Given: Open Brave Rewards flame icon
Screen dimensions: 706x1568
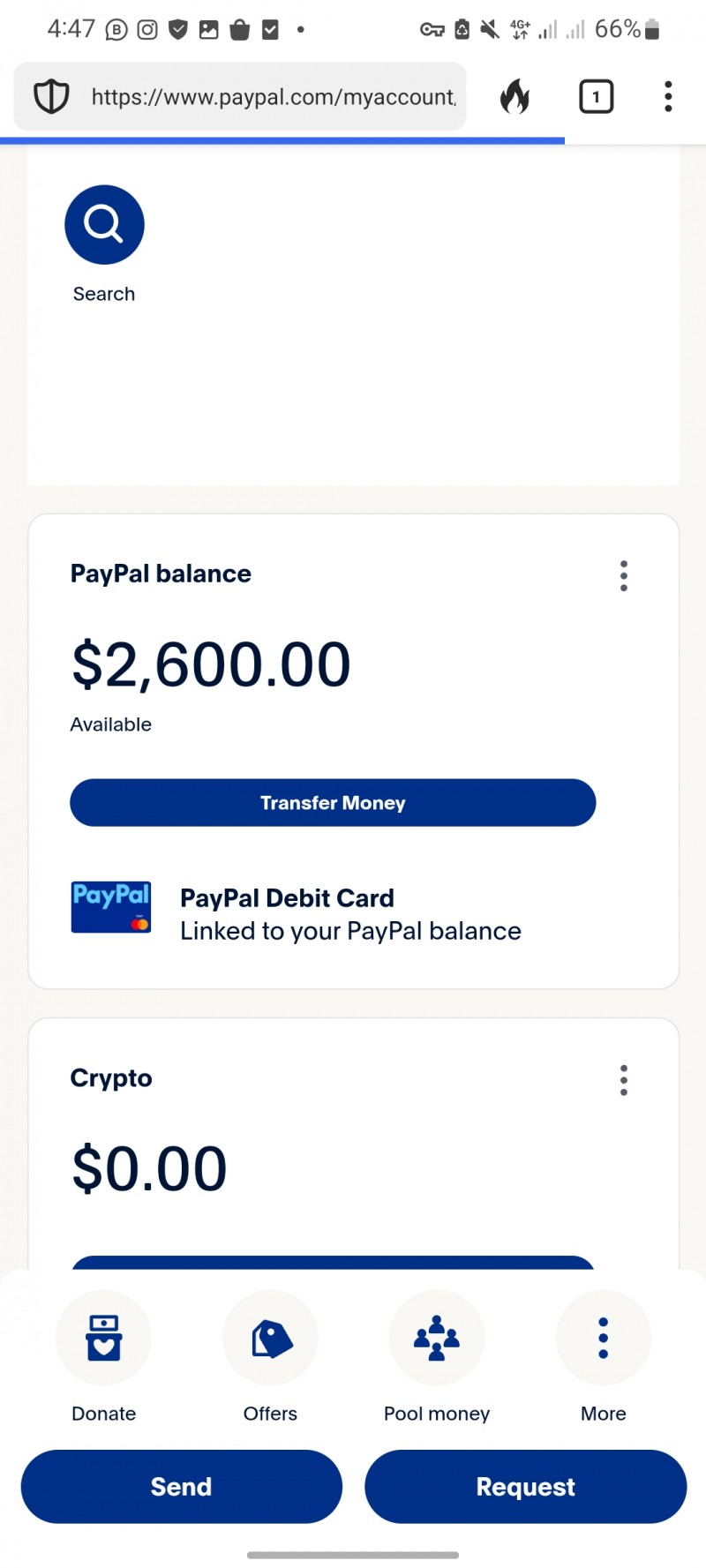Looking at the screenshot, I should pyautogui.click(x=515, y=96).
